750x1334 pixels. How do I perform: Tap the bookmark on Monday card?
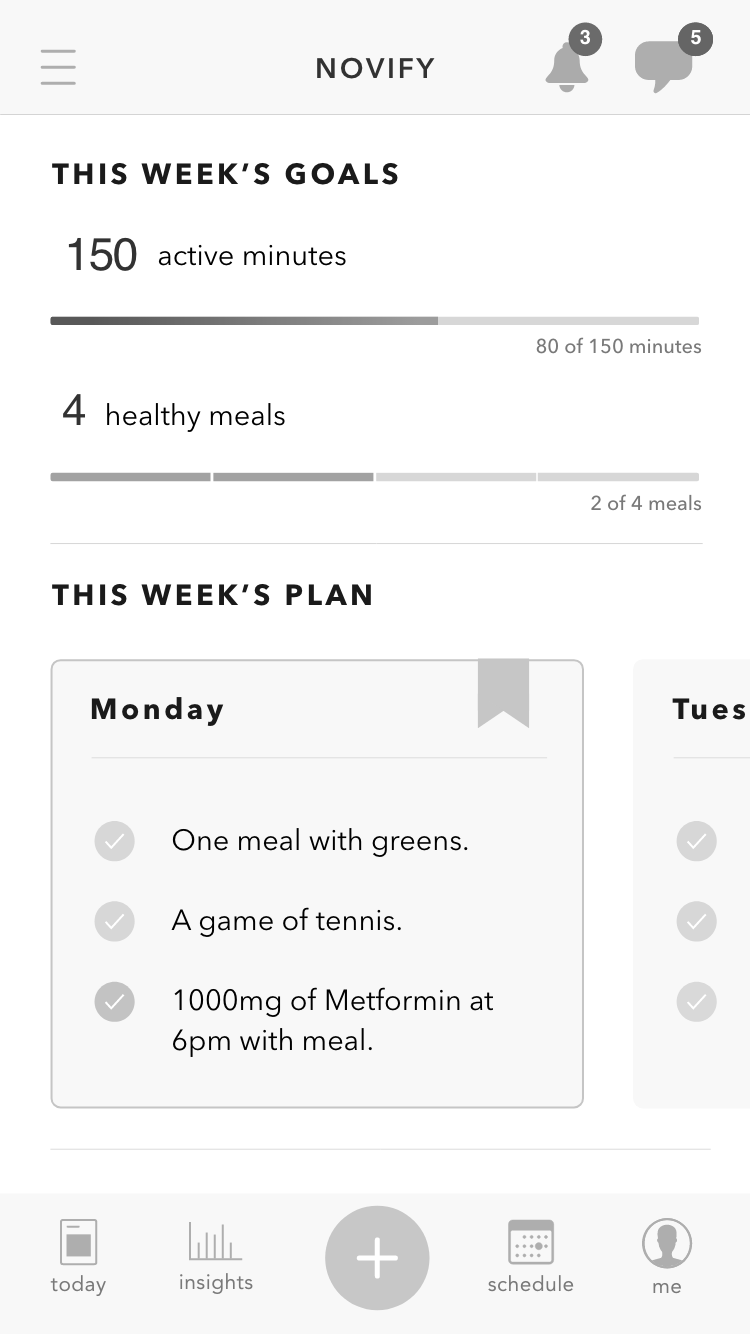click(x=503, y=692)
